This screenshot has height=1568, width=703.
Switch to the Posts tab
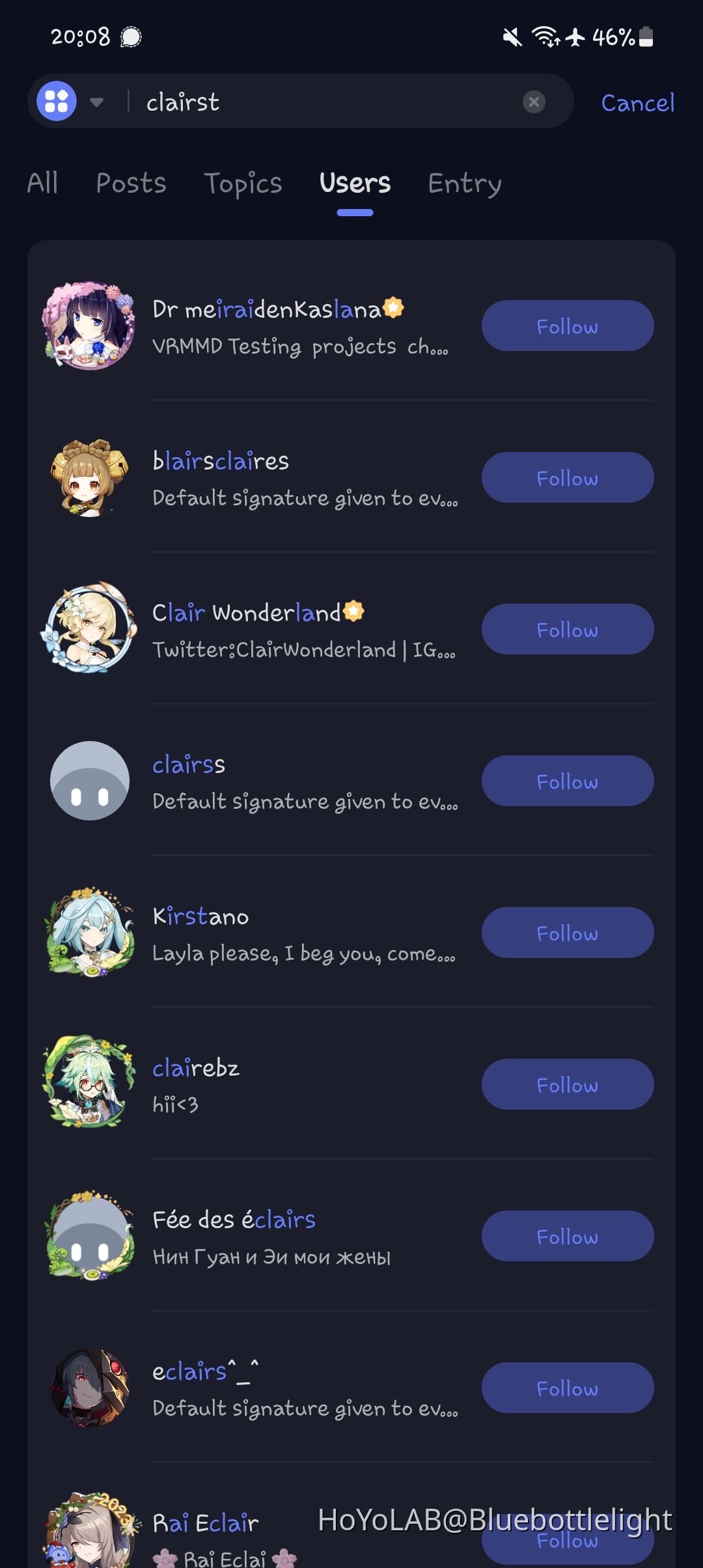pyautogui.click(x=131, y=184)
